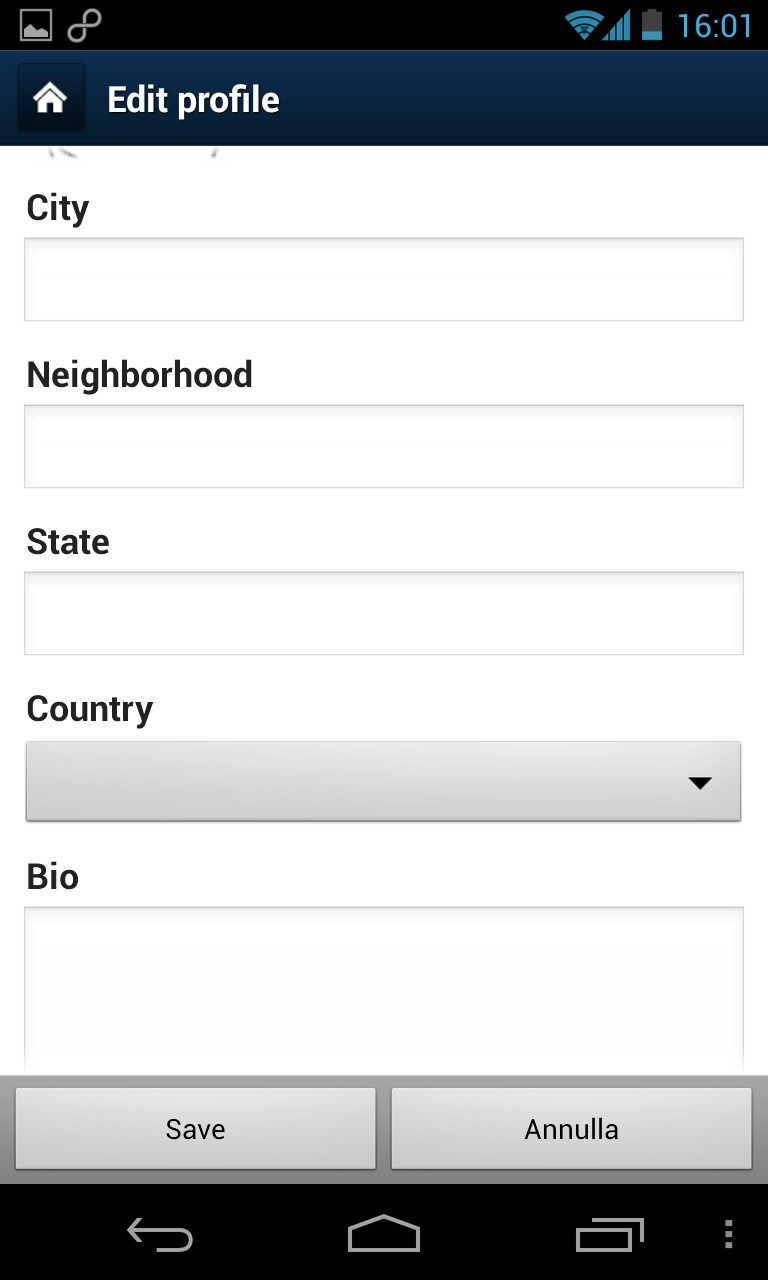Tap Annulla to cancel editing
Image resolution: width=768 pixels, height=1280 pixels.
pyautogui.click(x=572, y=1129)
